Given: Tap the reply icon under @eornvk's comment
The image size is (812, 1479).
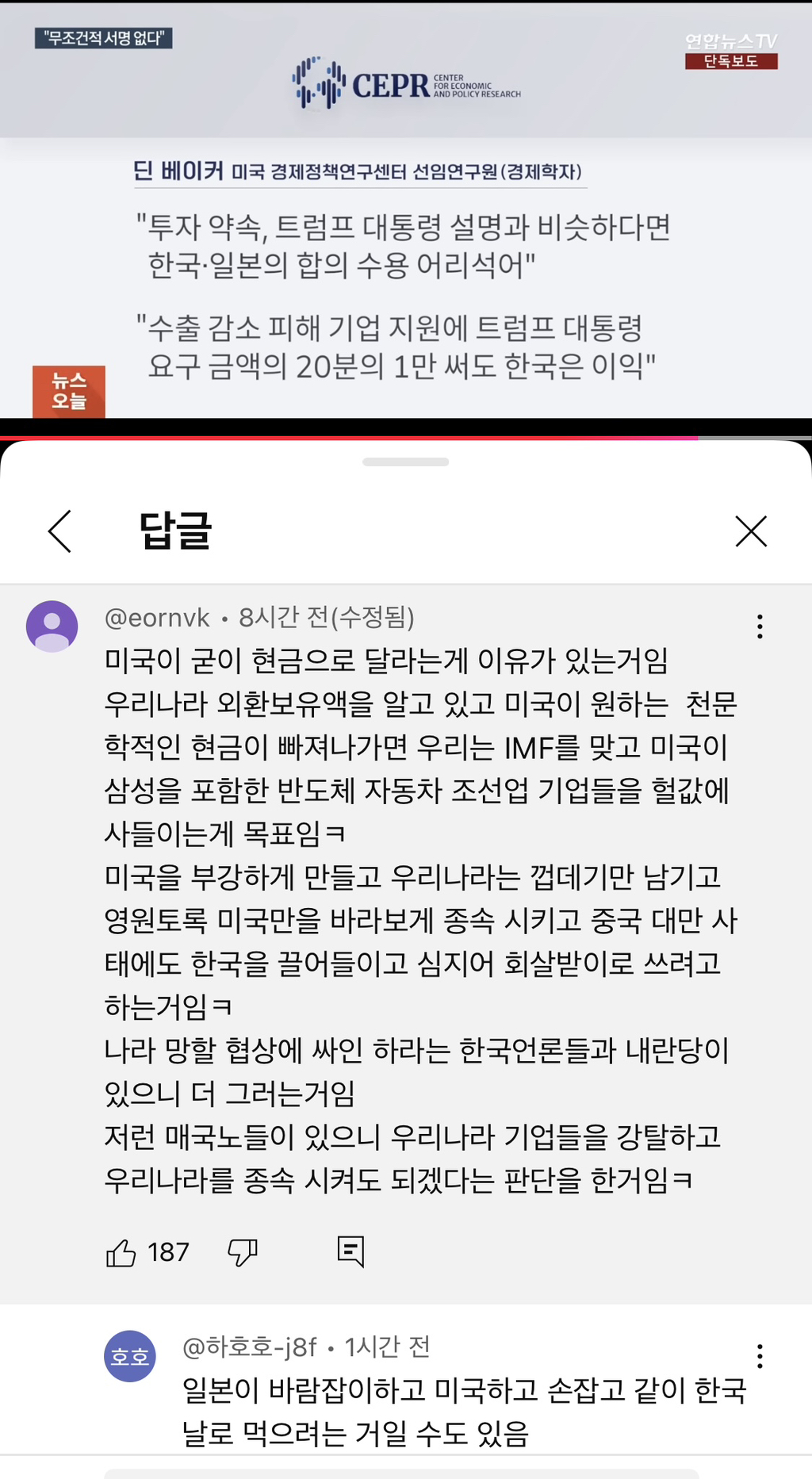Looking at the screenshot, I should (x=351, y=1251).
